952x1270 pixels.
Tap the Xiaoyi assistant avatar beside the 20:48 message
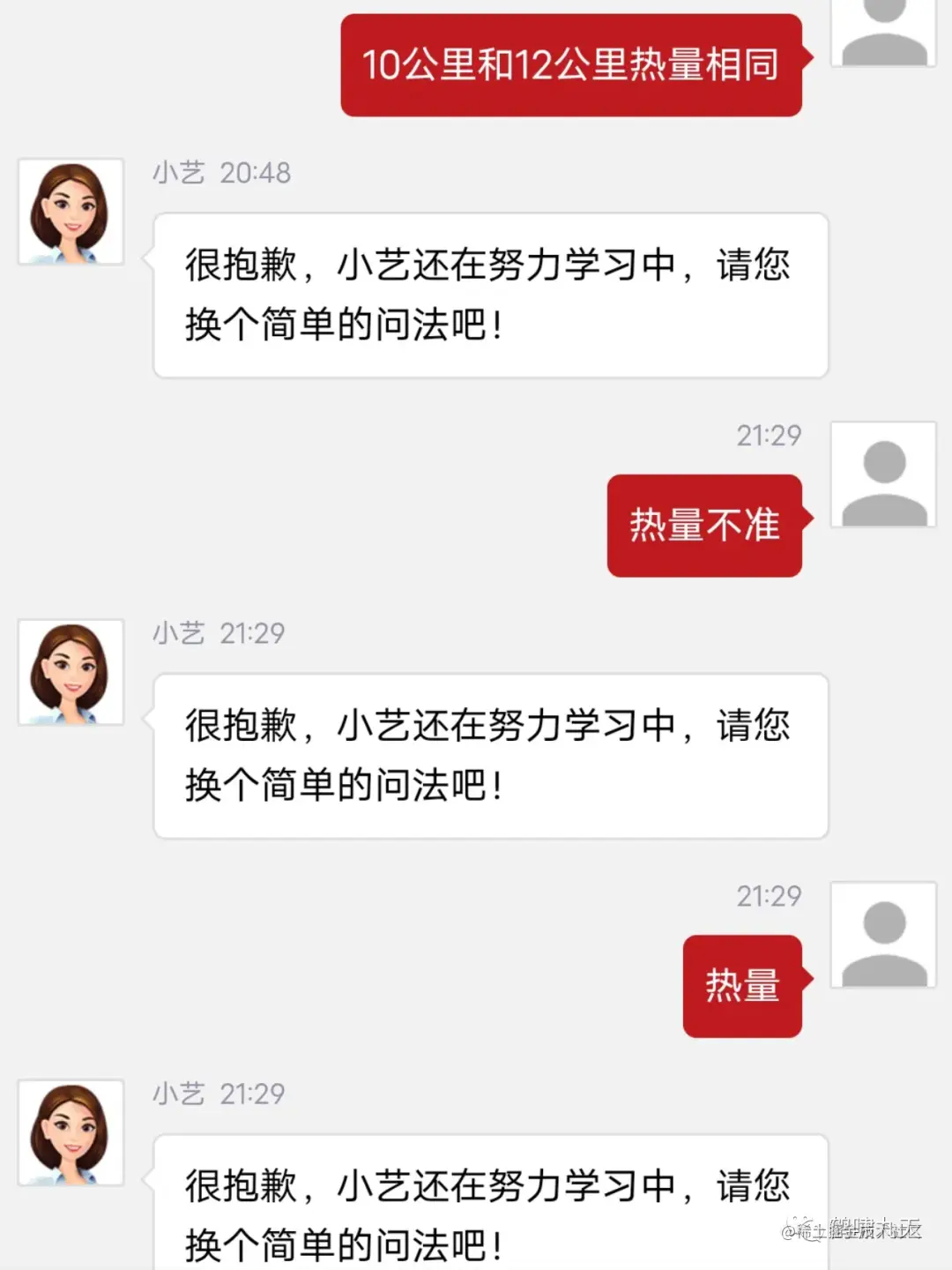tap(71, 212)
